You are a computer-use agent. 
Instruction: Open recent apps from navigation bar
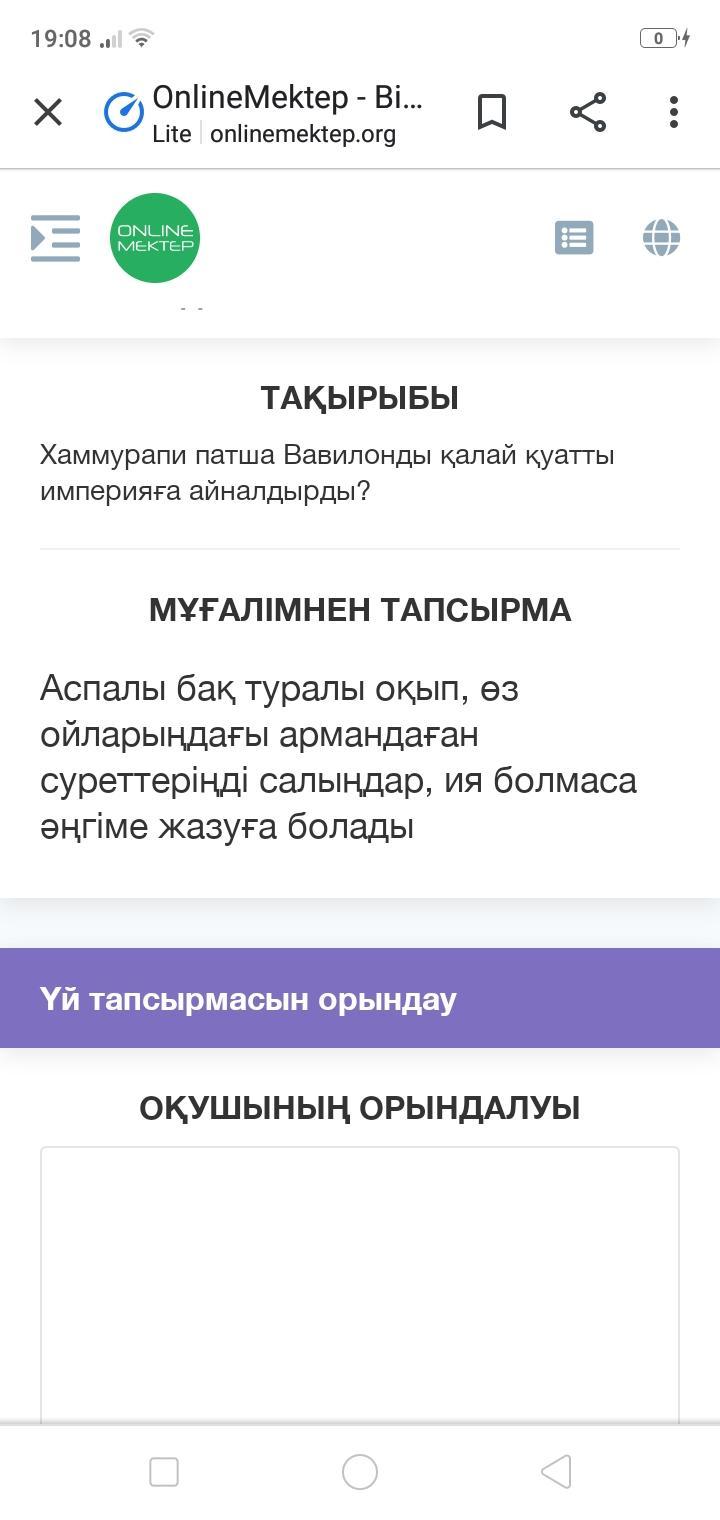click(x=164, y=1471)
